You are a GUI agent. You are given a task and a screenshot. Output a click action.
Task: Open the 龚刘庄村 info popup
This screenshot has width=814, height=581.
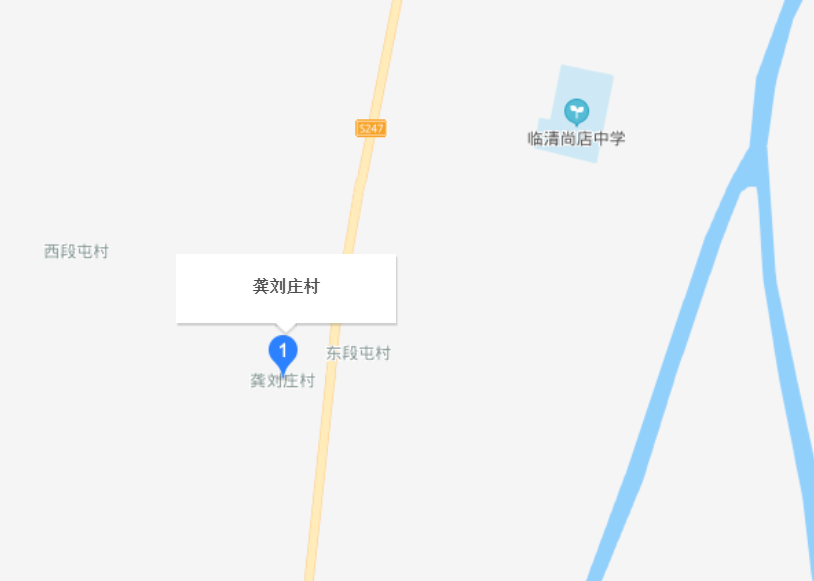(x=286, y=288)
